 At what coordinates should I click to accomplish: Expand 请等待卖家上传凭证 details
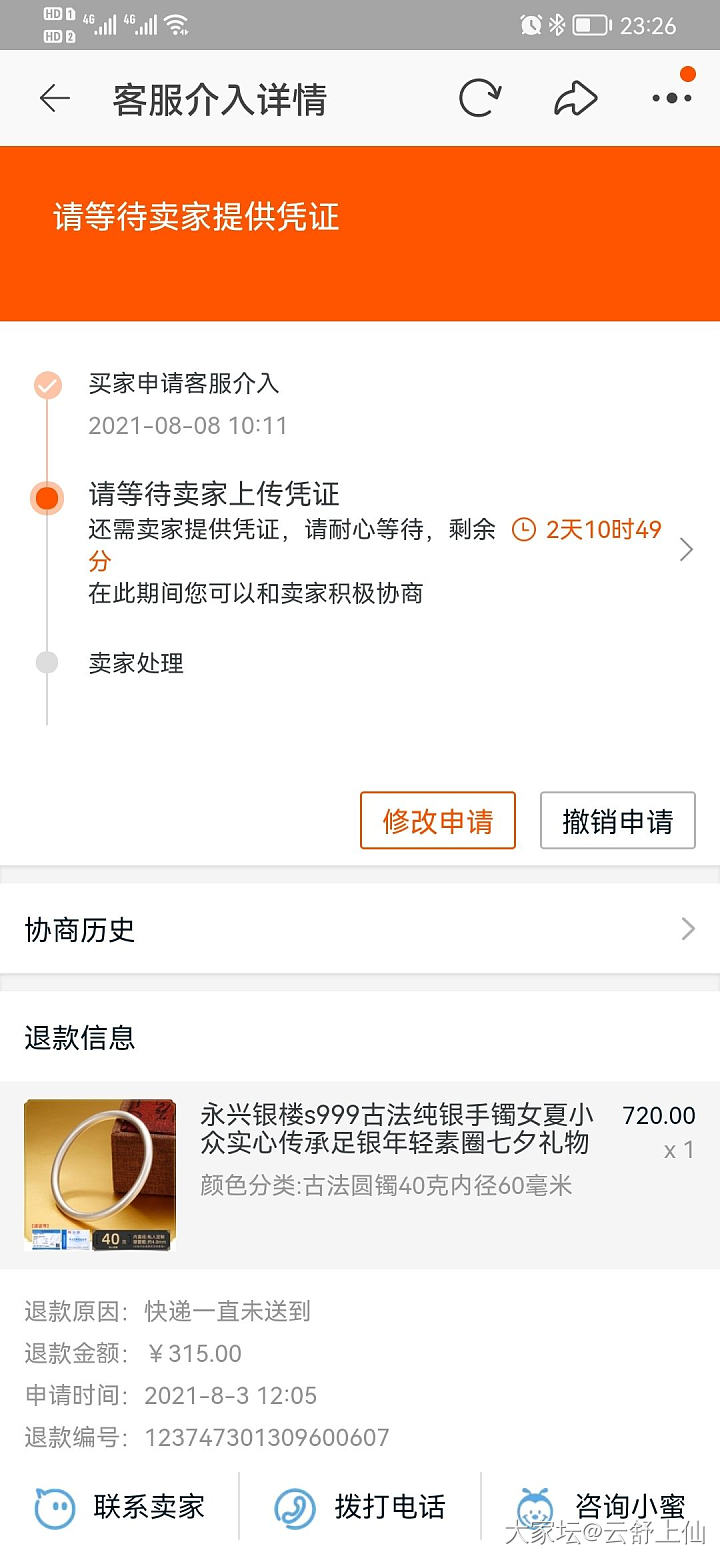tap(686, 549)
